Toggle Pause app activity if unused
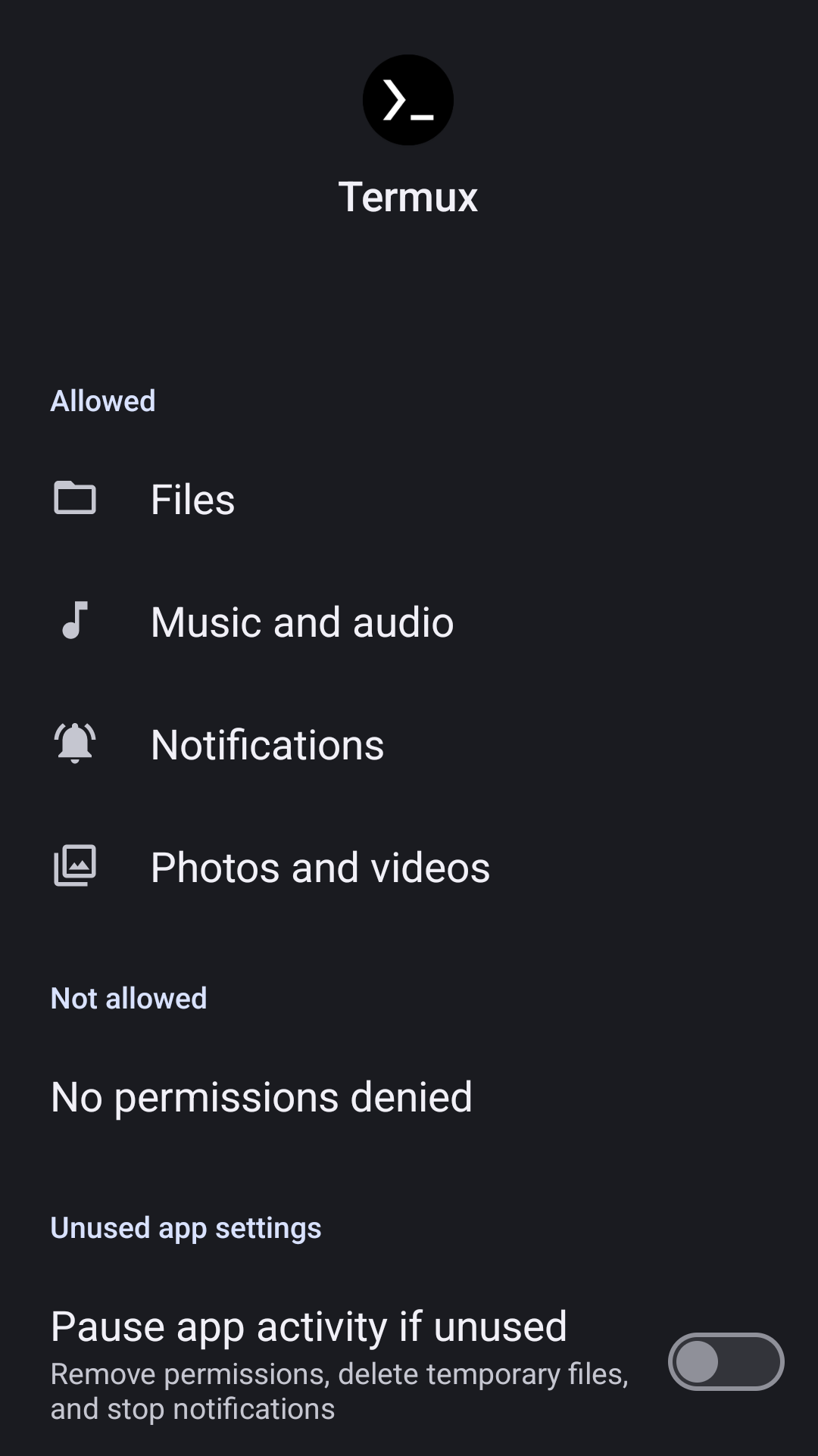The image size is (818, 1456). click(725, 1362)
